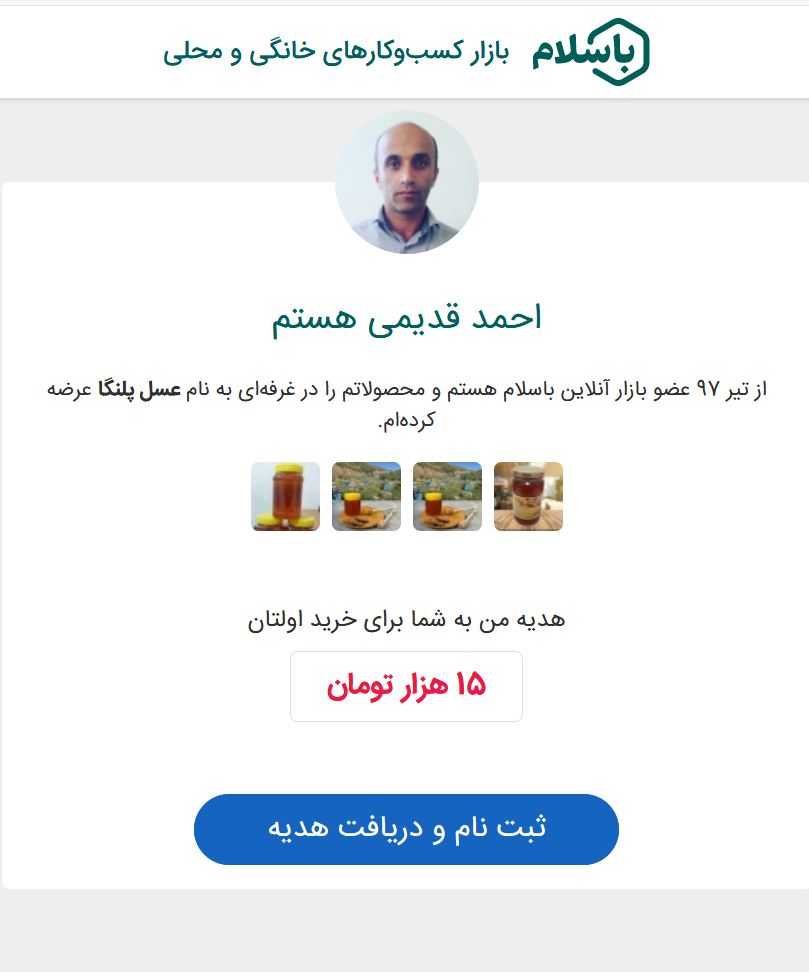The image size is (809, 972).
Task: Open the yellow-lid honey jar thumbnail
Action: coord(285,496)
